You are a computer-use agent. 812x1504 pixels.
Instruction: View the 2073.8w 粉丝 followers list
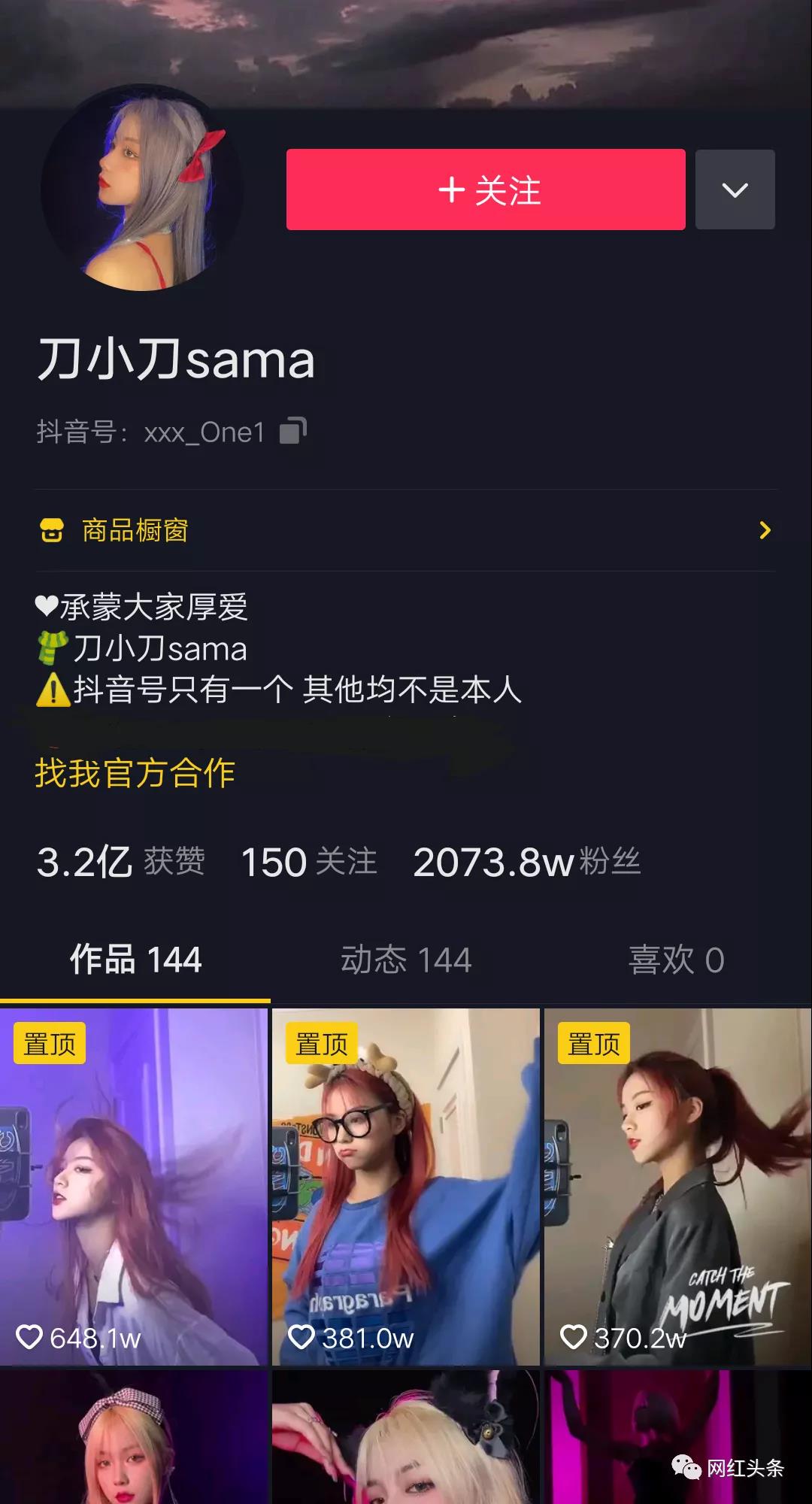(526, 862)
